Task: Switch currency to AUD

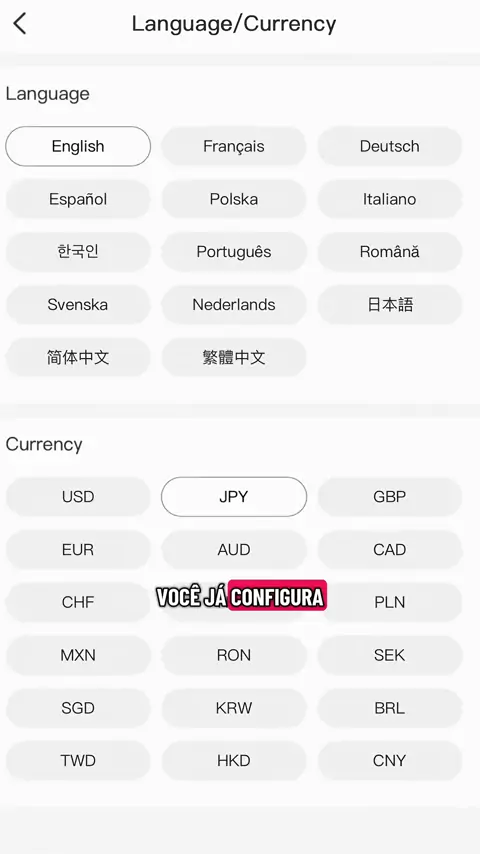Action: 234,550
